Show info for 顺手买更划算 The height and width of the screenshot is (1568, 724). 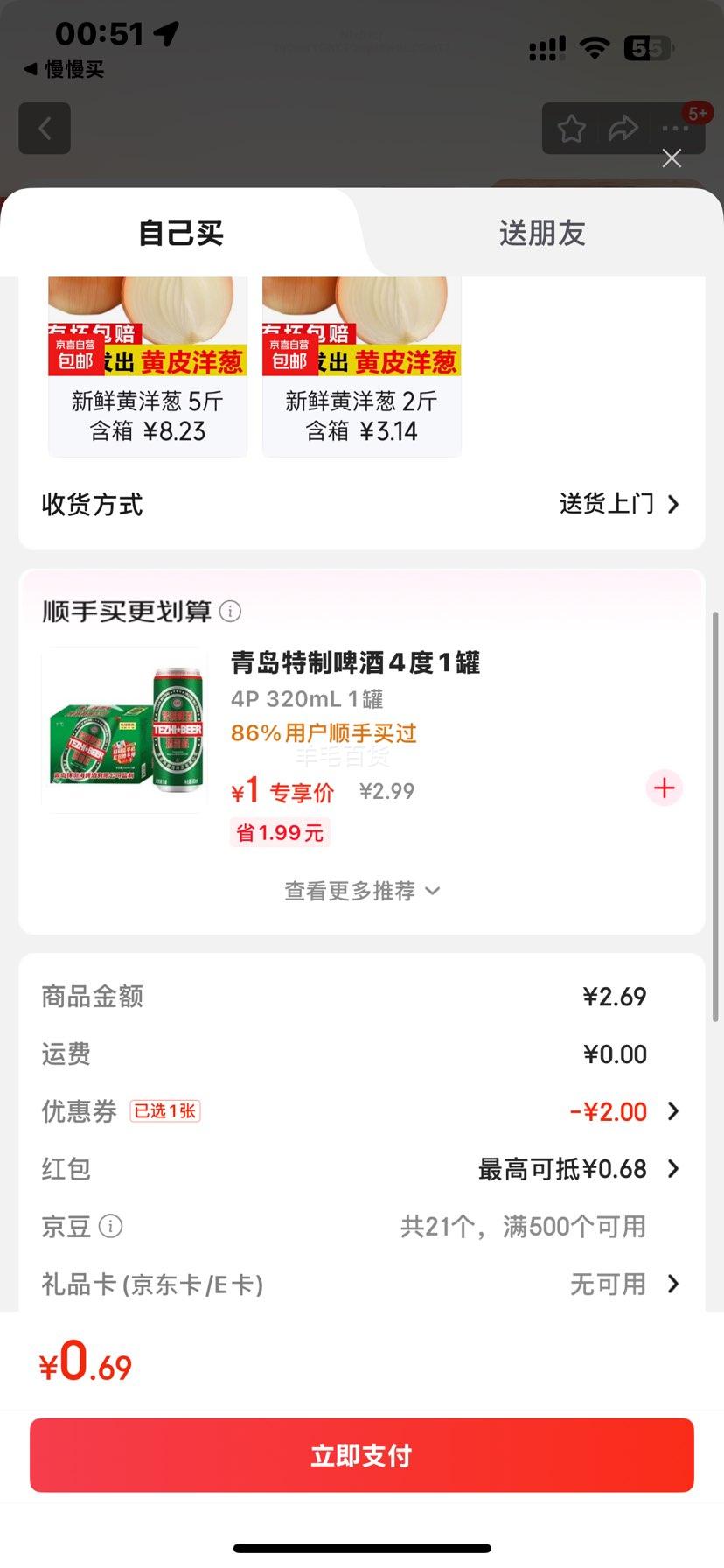click(230, 611)
